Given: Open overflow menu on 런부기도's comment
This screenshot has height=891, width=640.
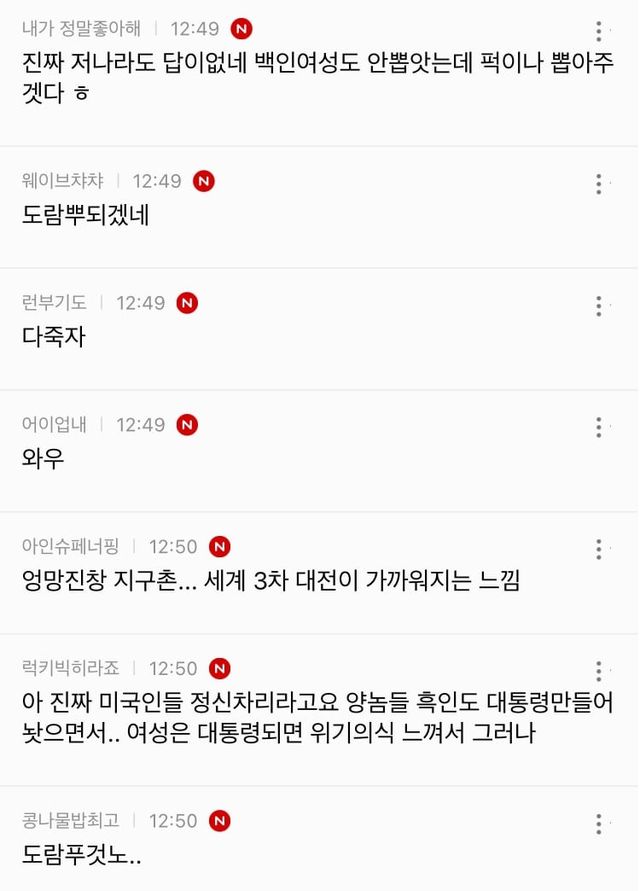Looking at the screenshot, I should point(598,305).
